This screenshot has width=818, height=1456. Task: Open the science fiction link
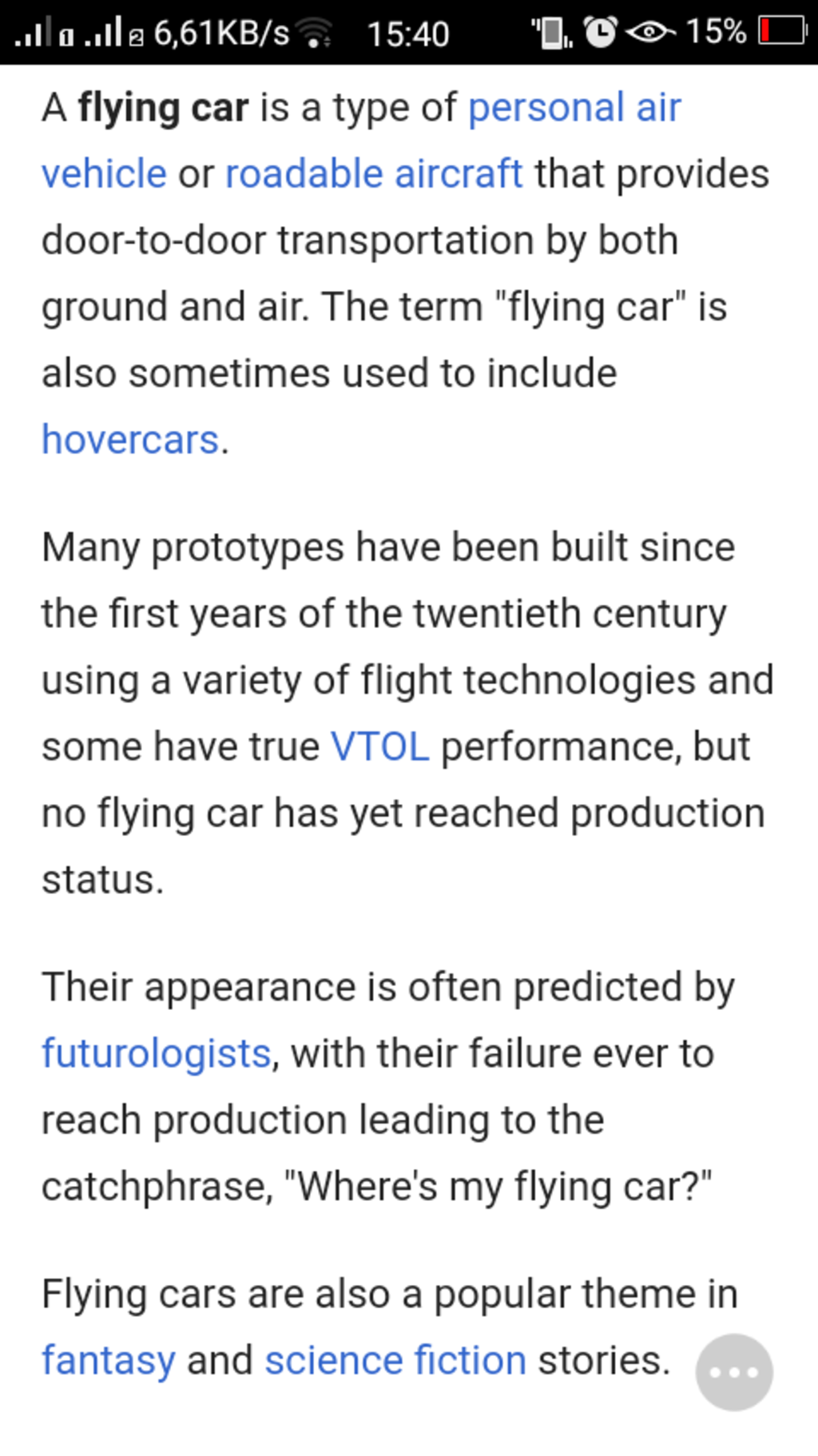click(395, 1360)
